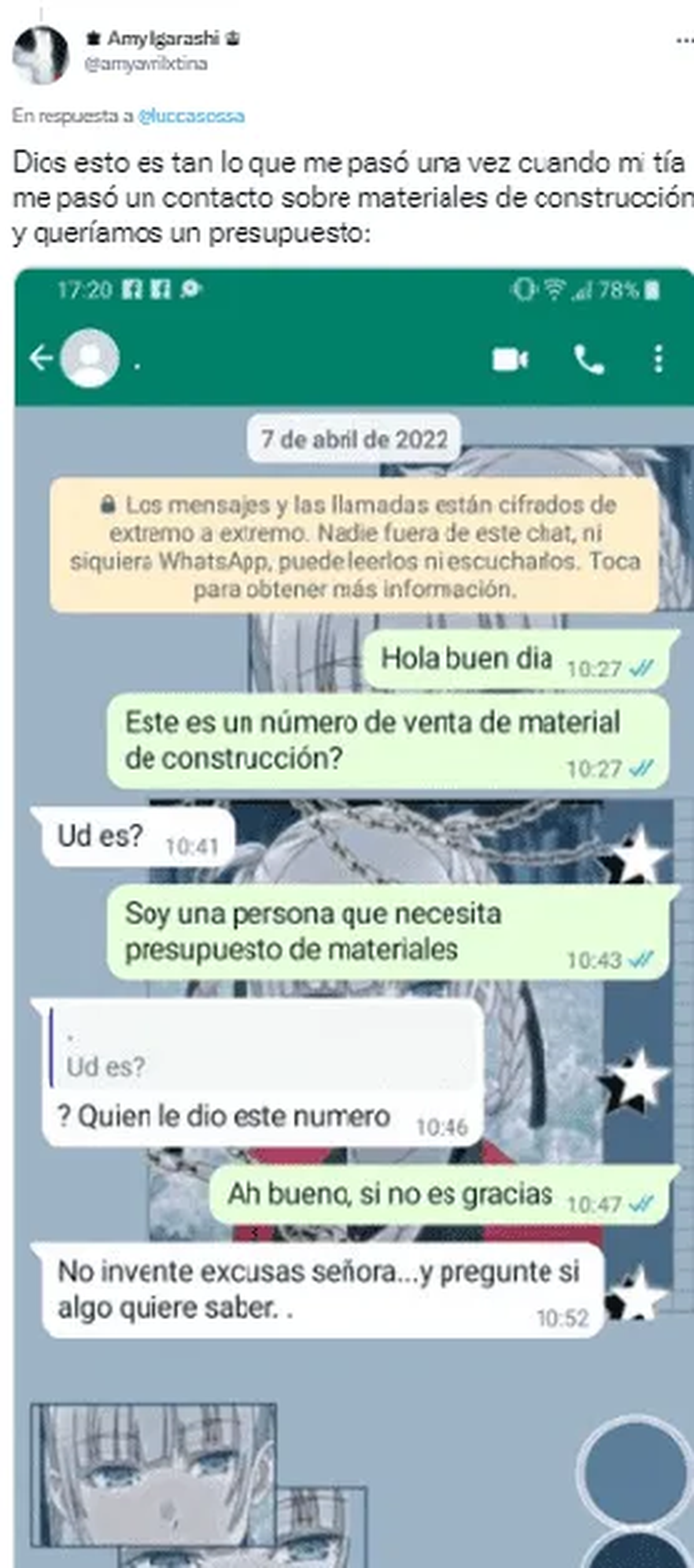This screenshot has height=1568, width=694.
Task: Open the @luccasossa mention link
Action: click(x=191, y=116)
